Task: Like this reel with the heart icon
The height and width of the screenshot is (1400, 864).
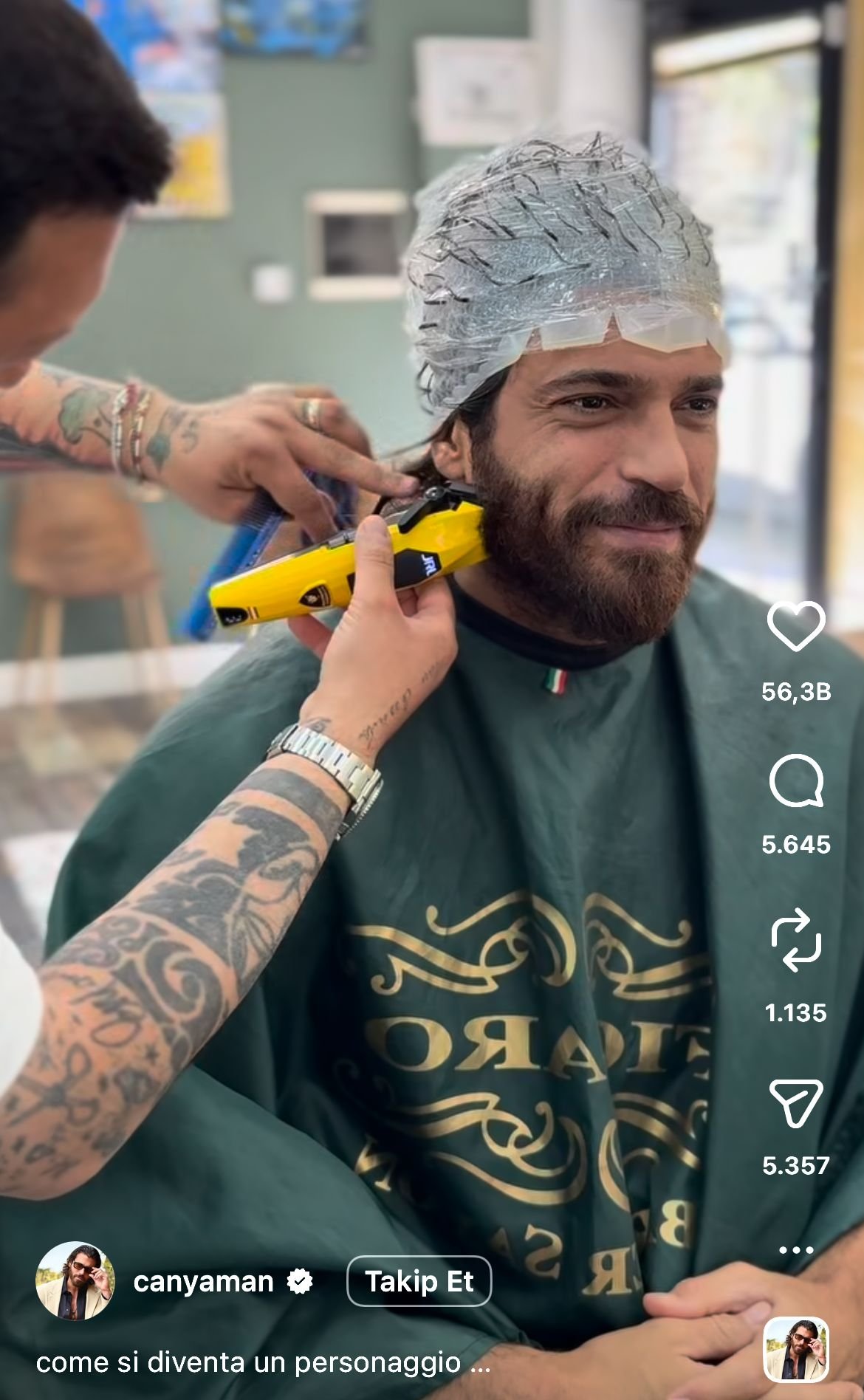Action: coord(796,625)
